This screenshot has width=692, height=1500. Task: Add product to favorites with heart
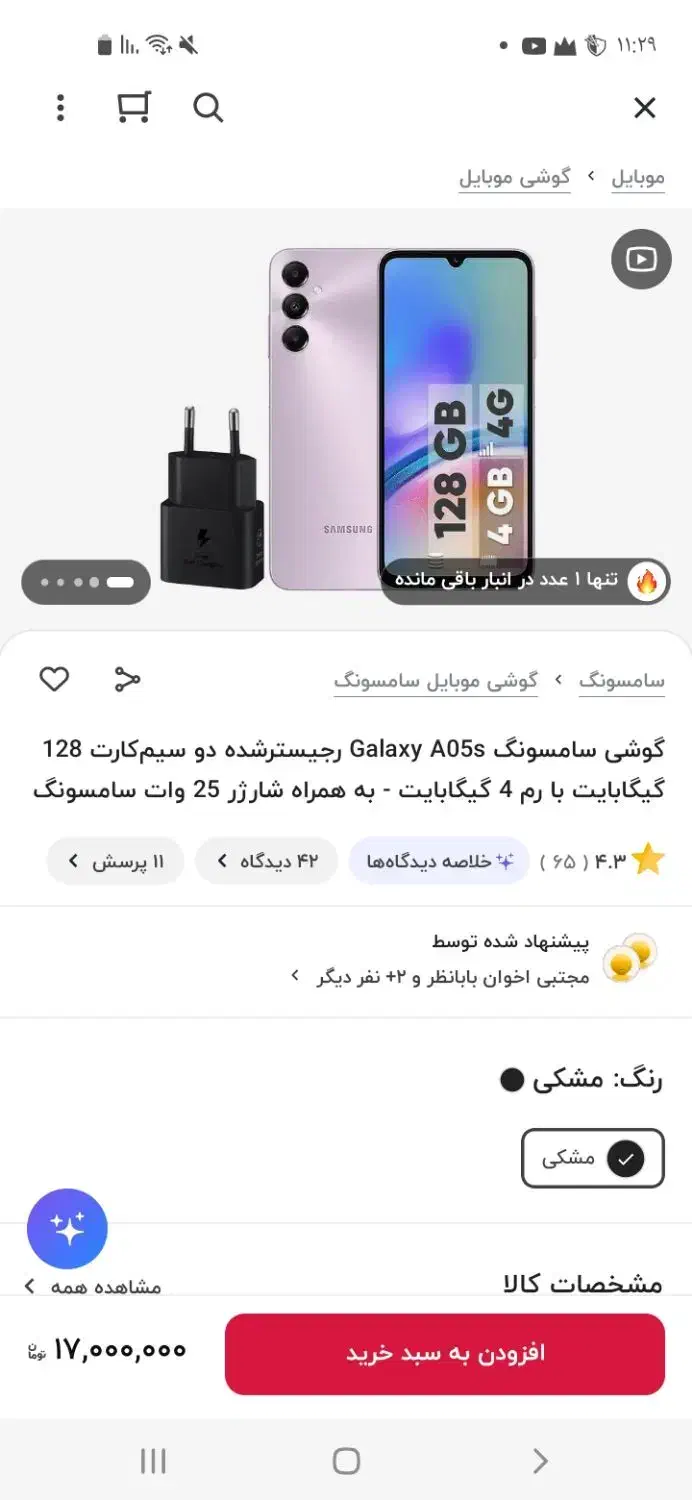(x=54, y=680)
